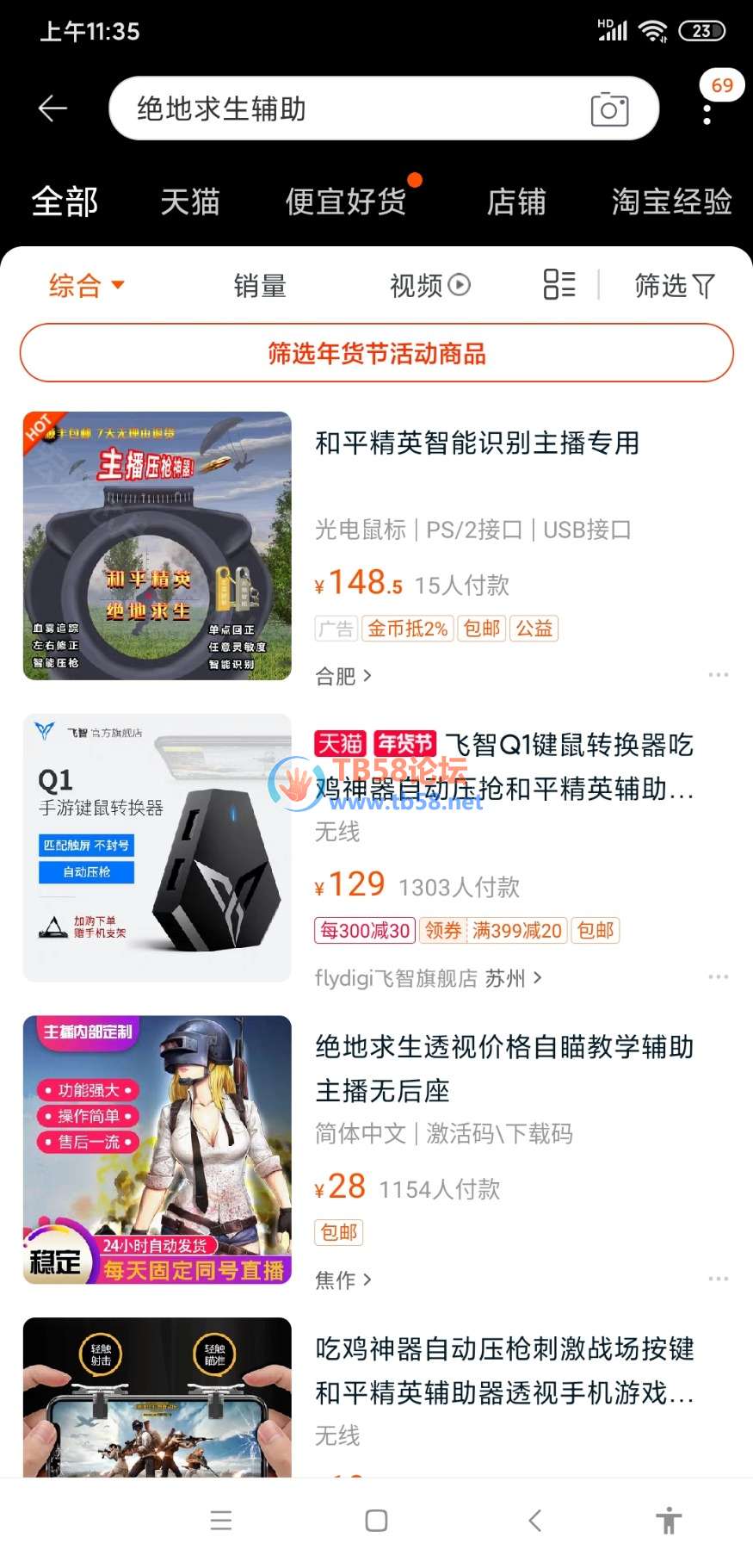
Task: Switch to the 店铺 tab
Action: click(x=516, y=201)
